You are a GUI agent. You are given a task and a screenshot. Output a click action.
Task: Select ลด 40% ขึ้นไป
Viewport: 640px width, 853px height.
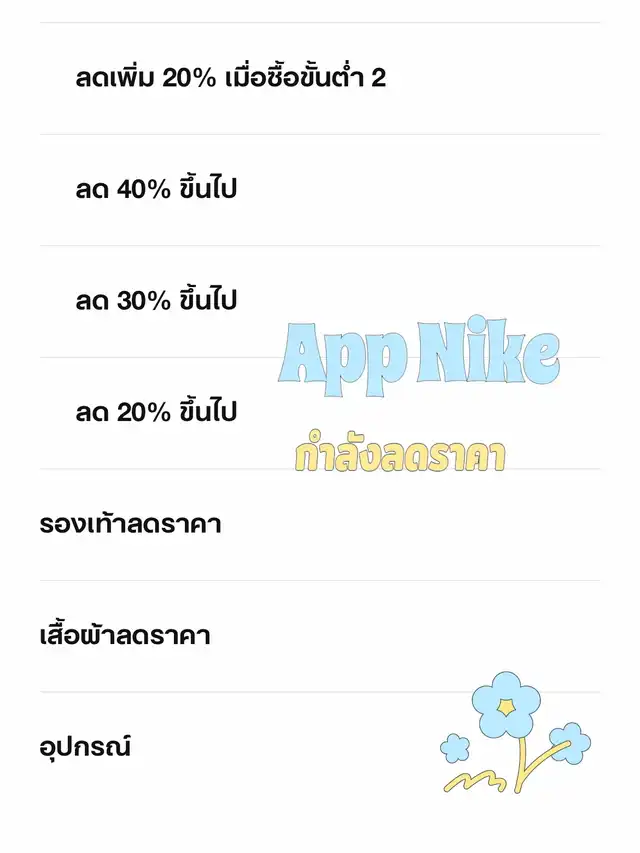click(156, 190)
